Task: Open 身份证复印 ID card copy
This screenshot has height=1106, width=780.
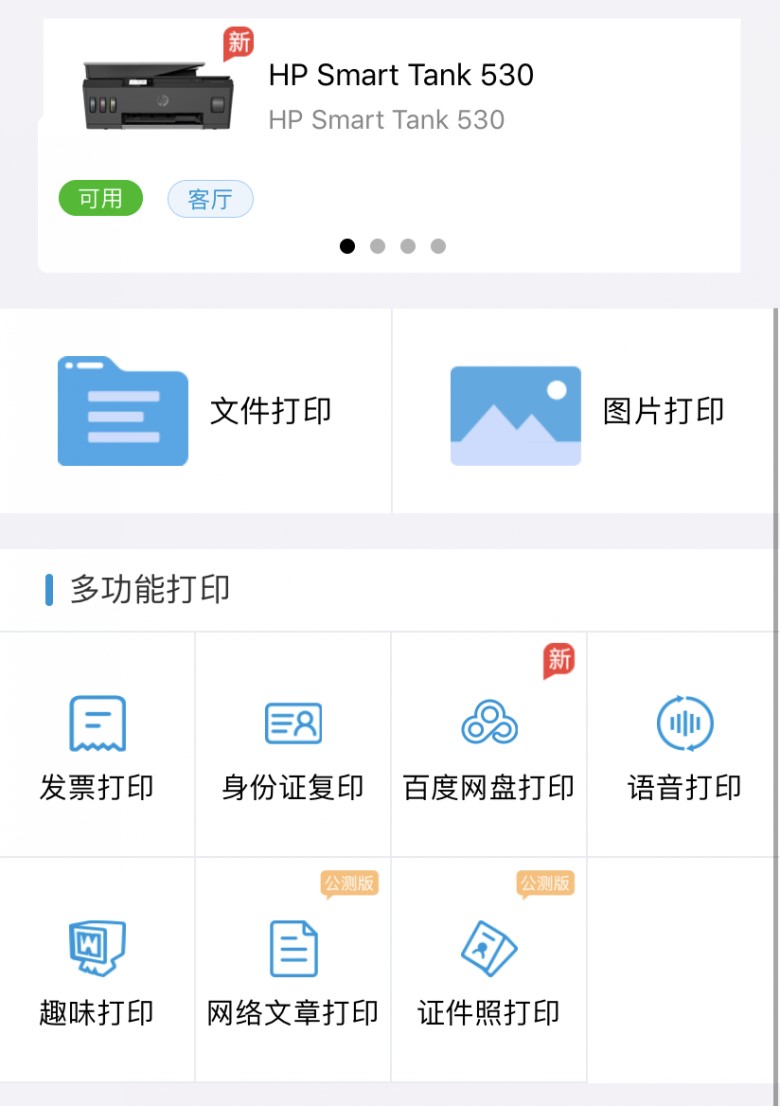Action: pyautogui.click(x=293, y=745)
